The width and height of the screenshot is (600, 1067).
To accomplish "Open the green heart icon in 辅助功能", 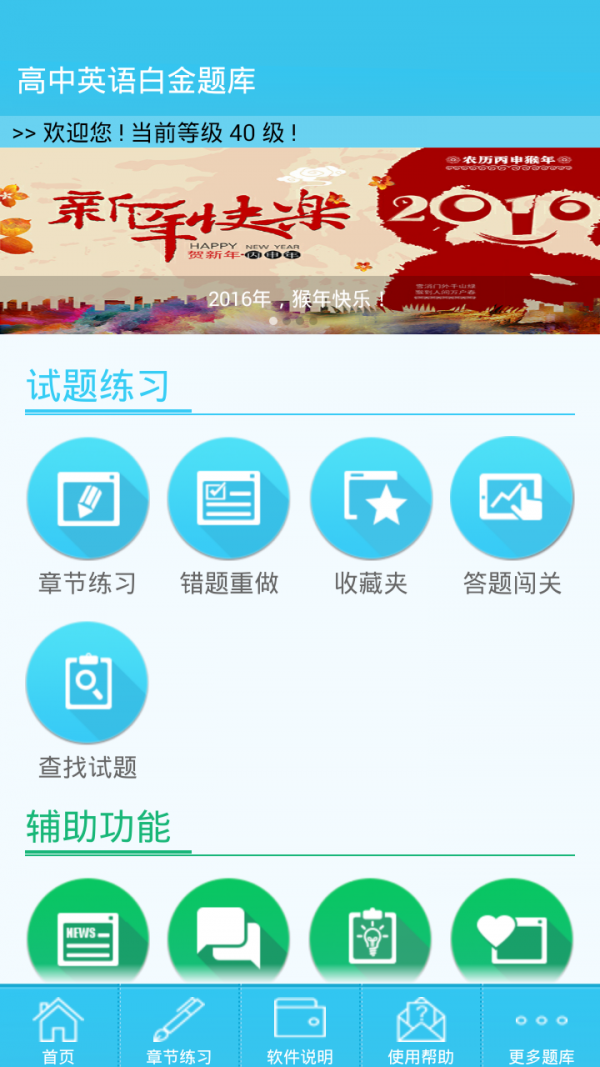I will pyautogui.click(x=512, y=935).
